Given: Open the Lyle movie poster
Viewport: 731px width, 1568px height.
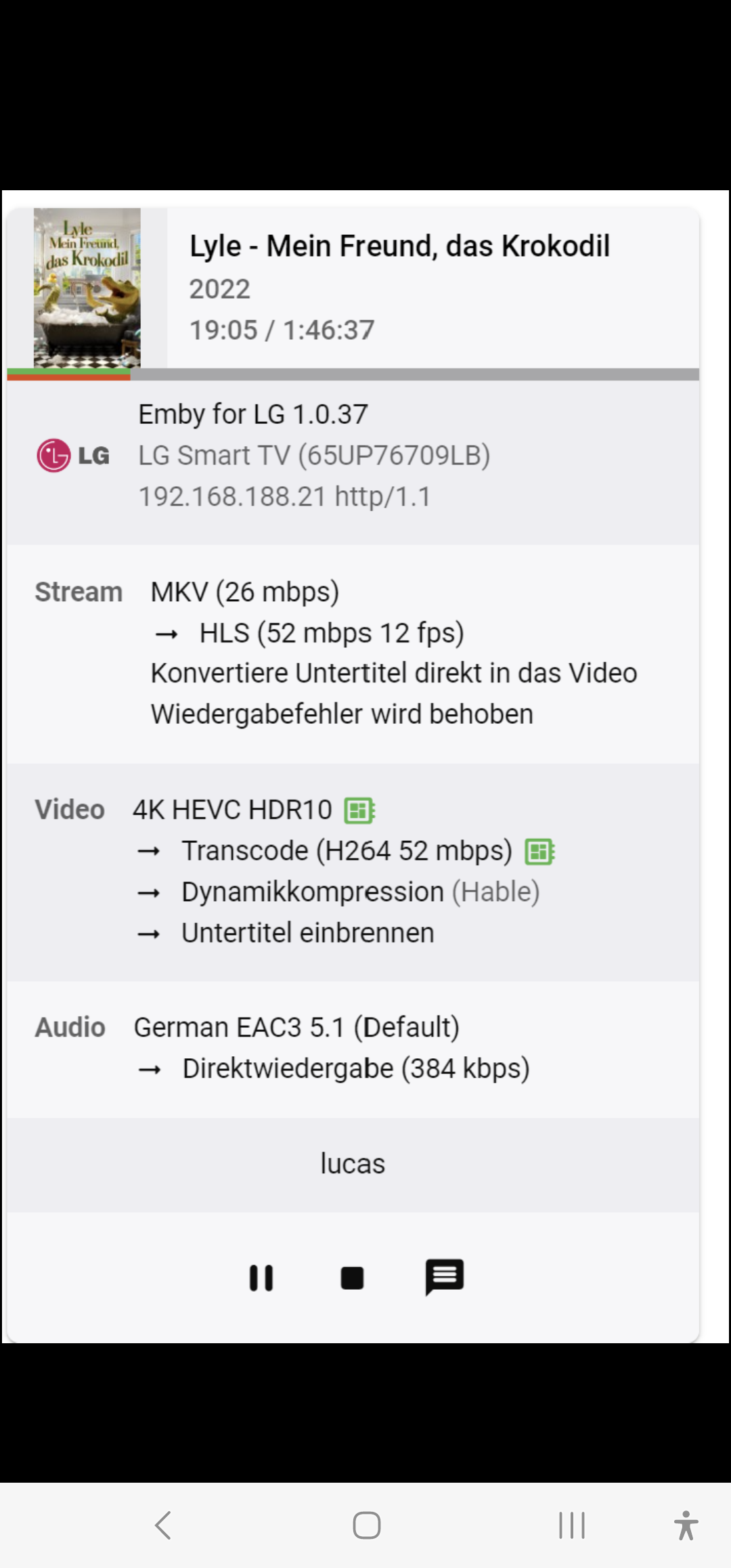Looking at the screenshot, I should [x=87, y=288].
